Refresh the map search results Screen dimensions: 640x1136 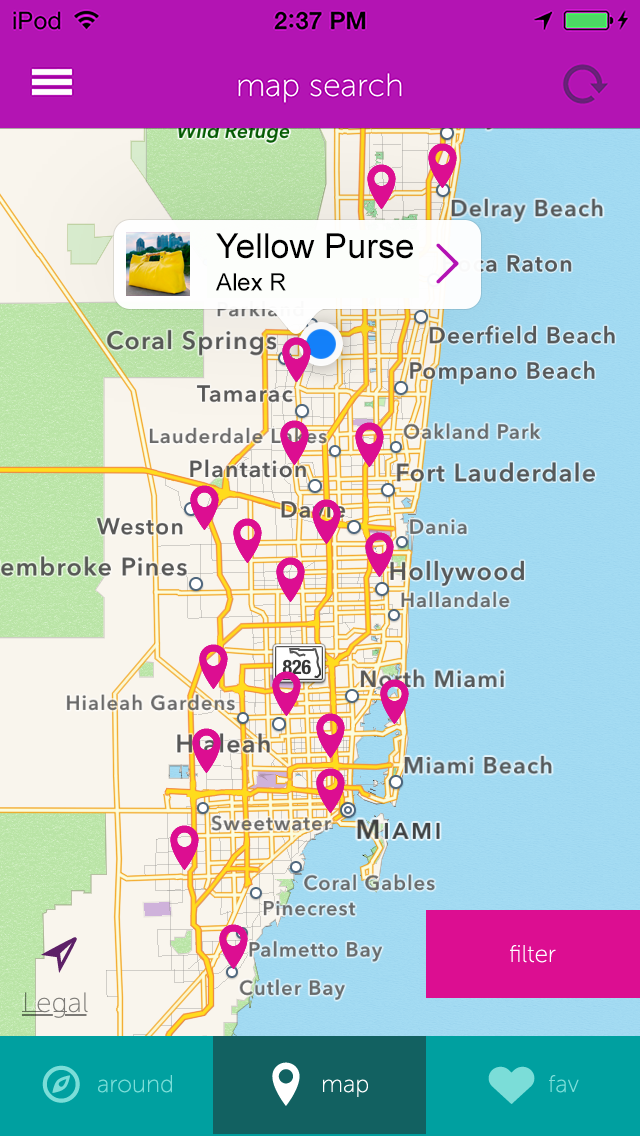pyautogui.click(x=584, y=85)
